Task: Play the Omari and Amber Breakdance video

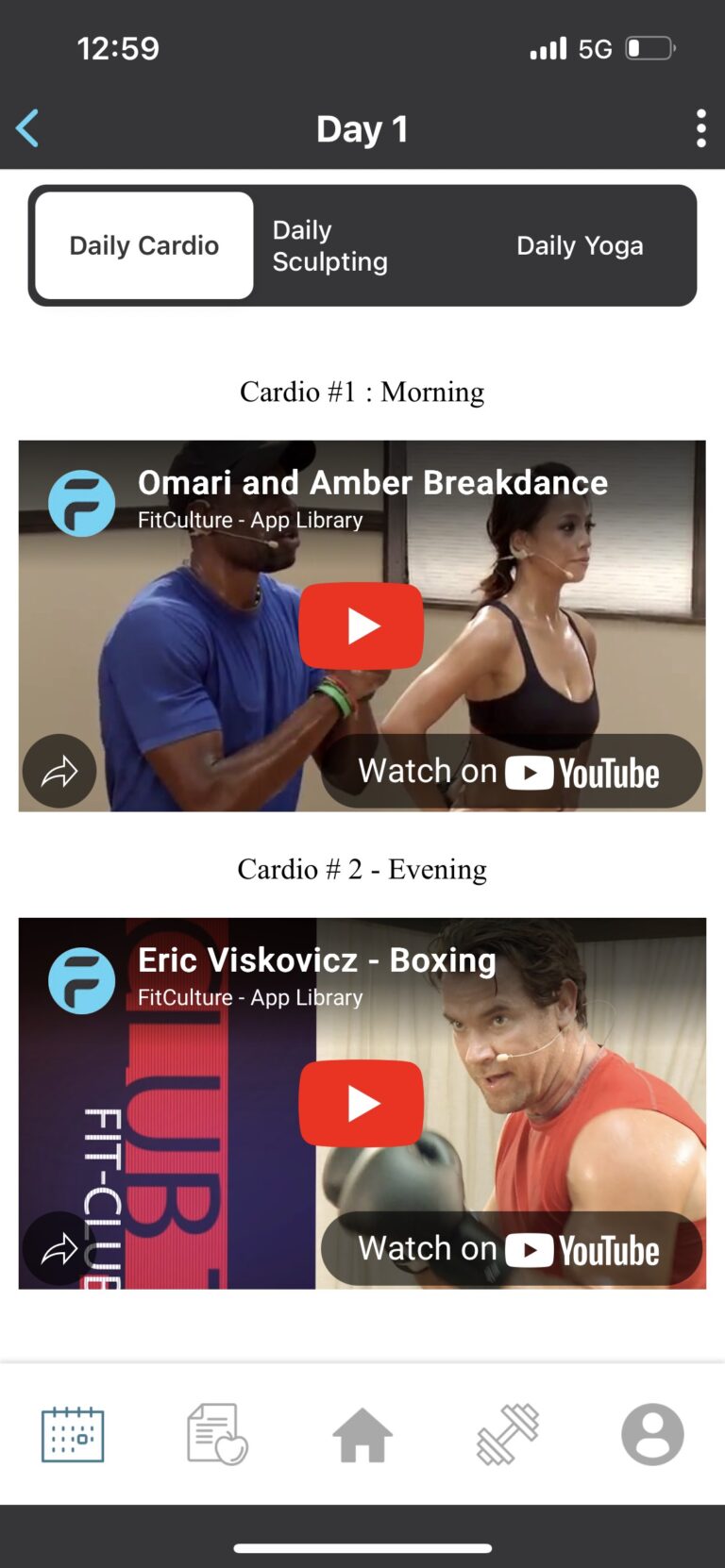Action: click(362, 626)
